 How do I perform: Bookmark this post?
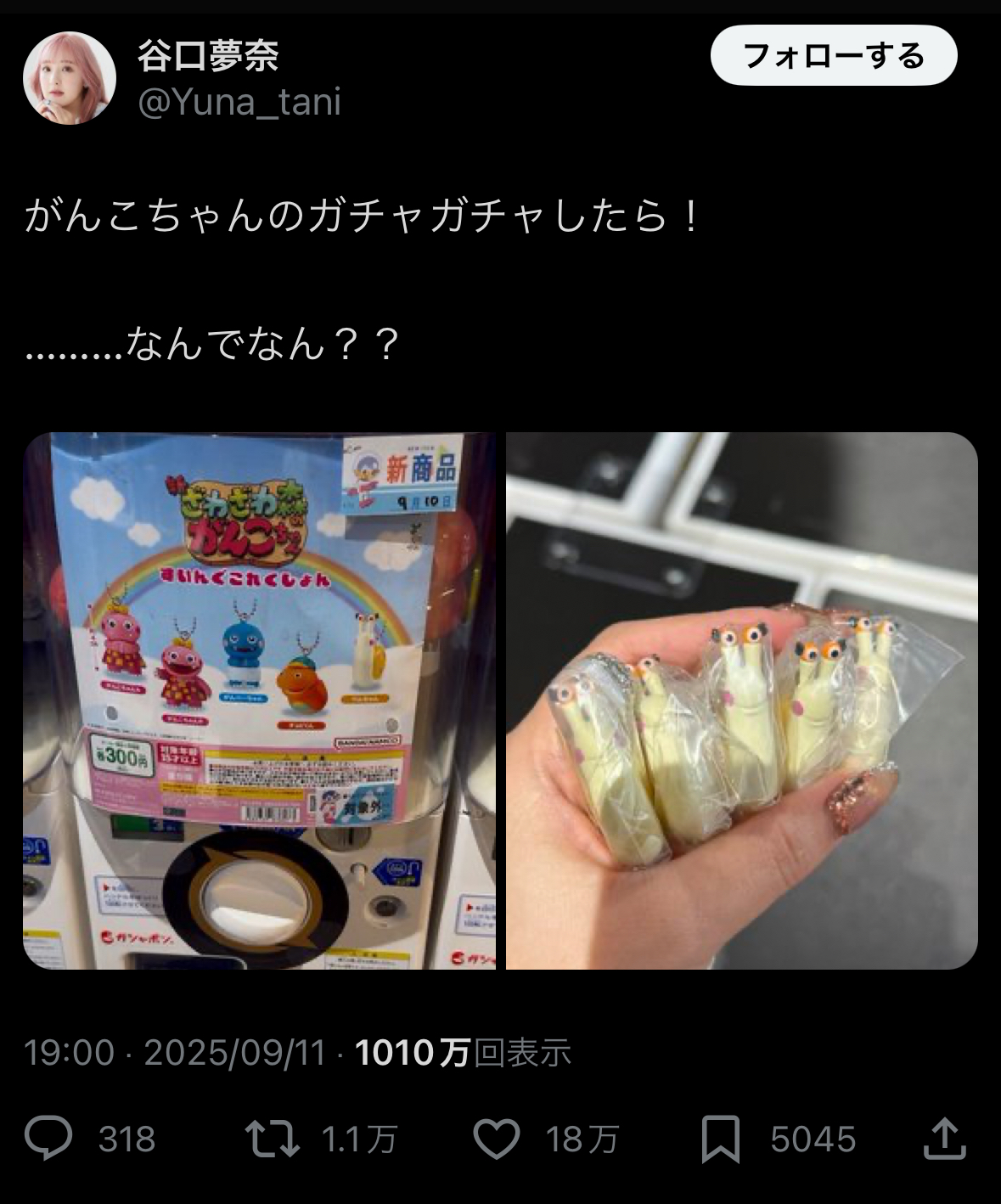(x=720, y=1139)
